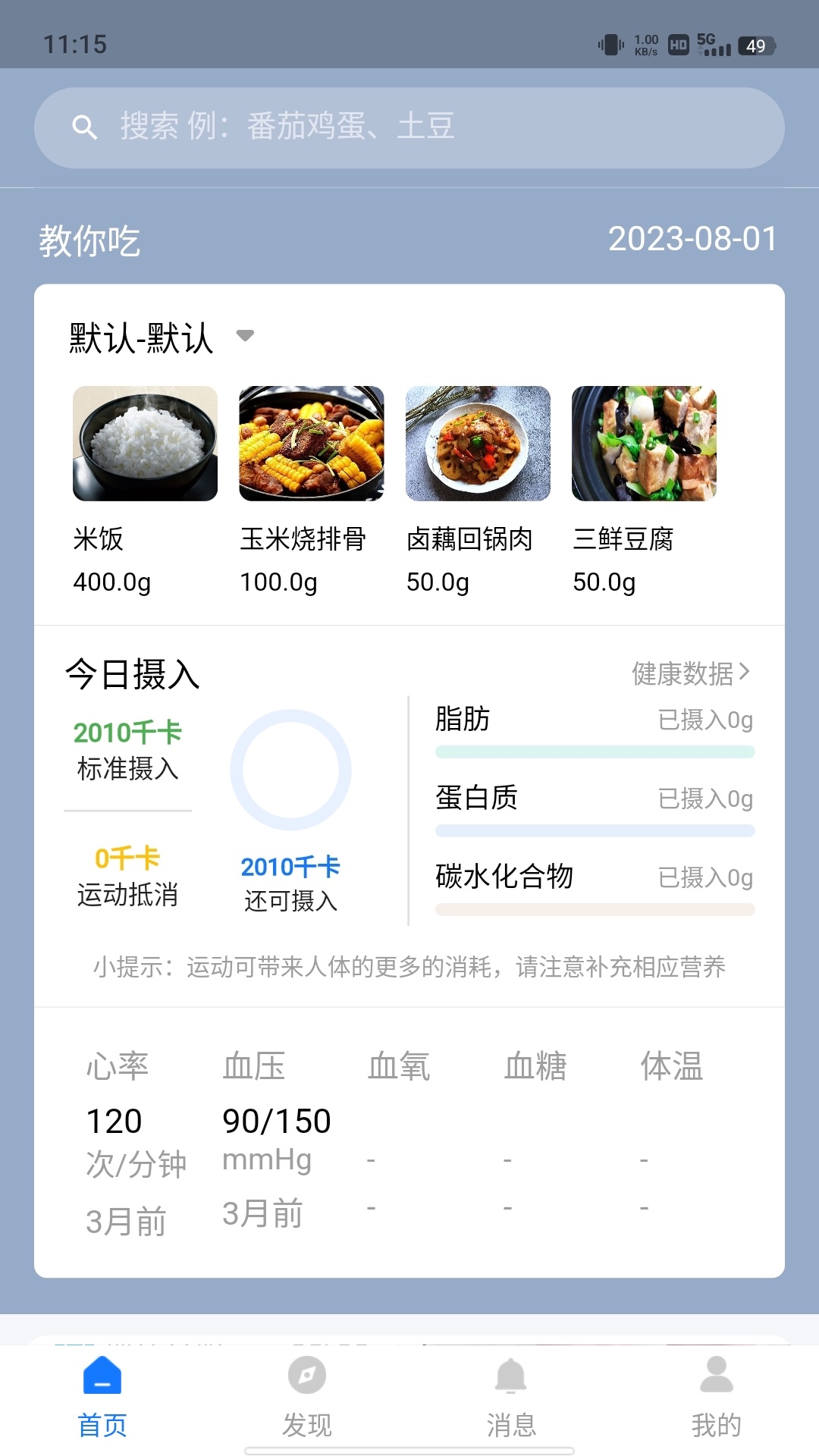Select the 体温 body temperature metric
The height and width of the screenshot is (1456, 819).
pyautogui.click(x=671, y=1068)
